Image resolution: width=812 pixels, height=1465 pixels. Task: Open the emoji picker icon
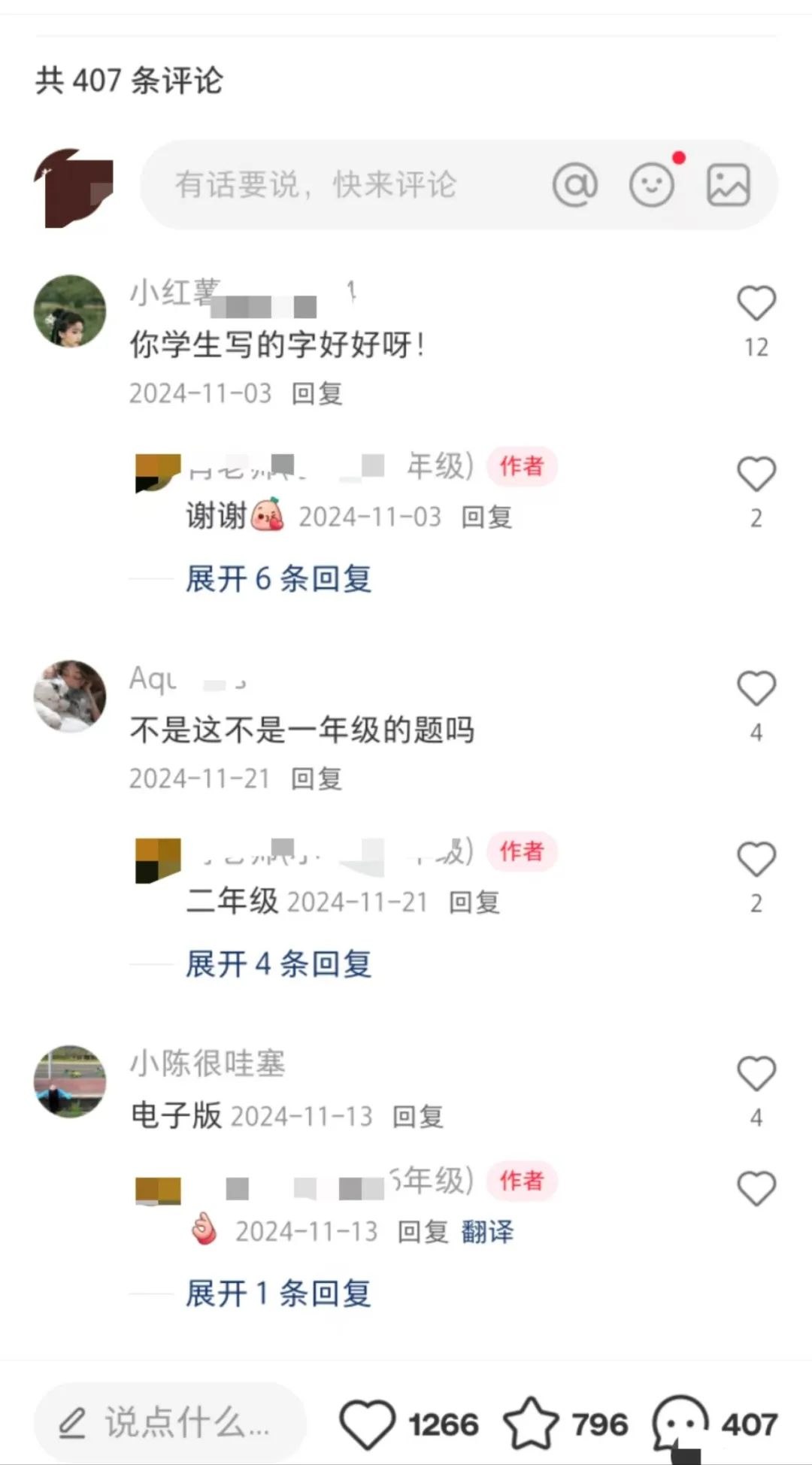(x=651, y=184)
